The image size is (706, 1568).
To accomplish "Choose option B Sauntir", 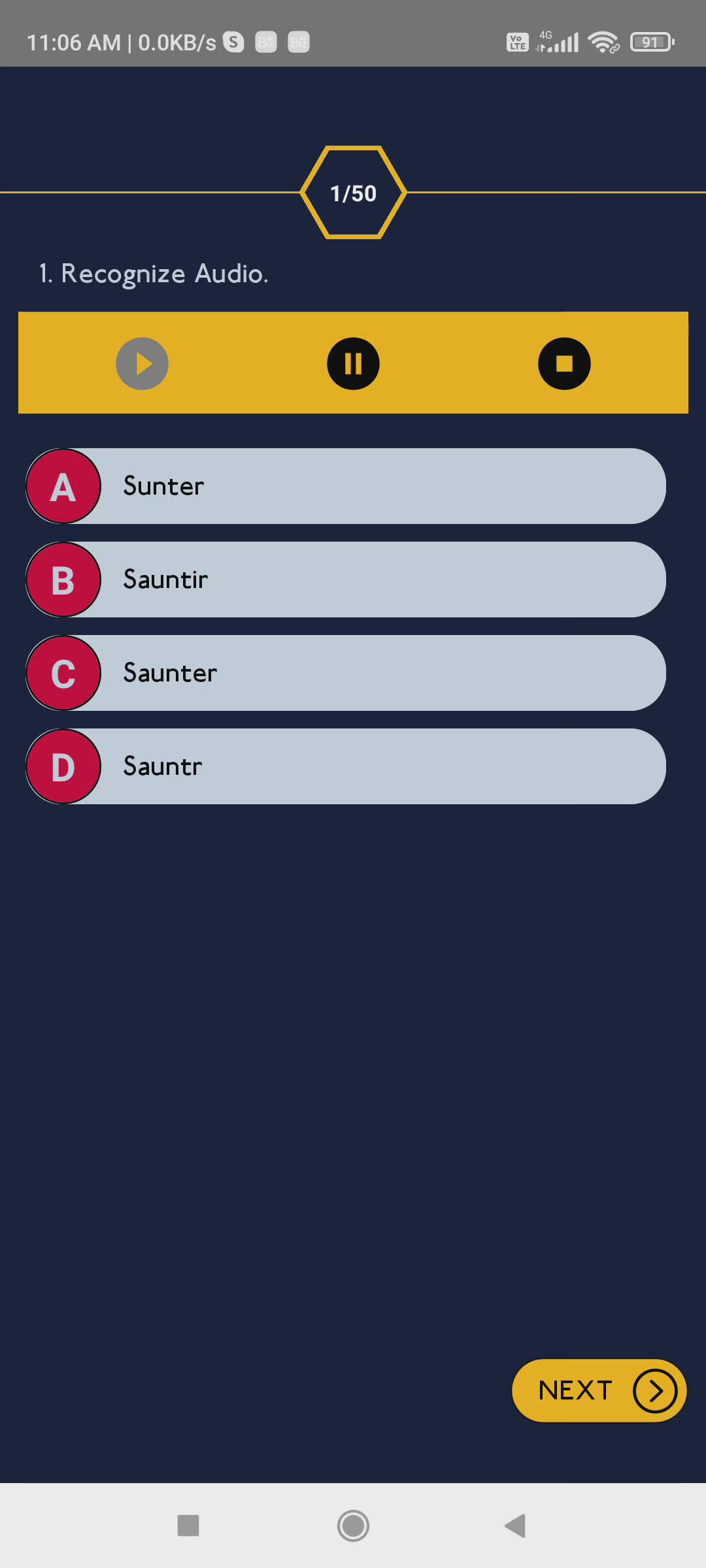I will pos(346,580).
